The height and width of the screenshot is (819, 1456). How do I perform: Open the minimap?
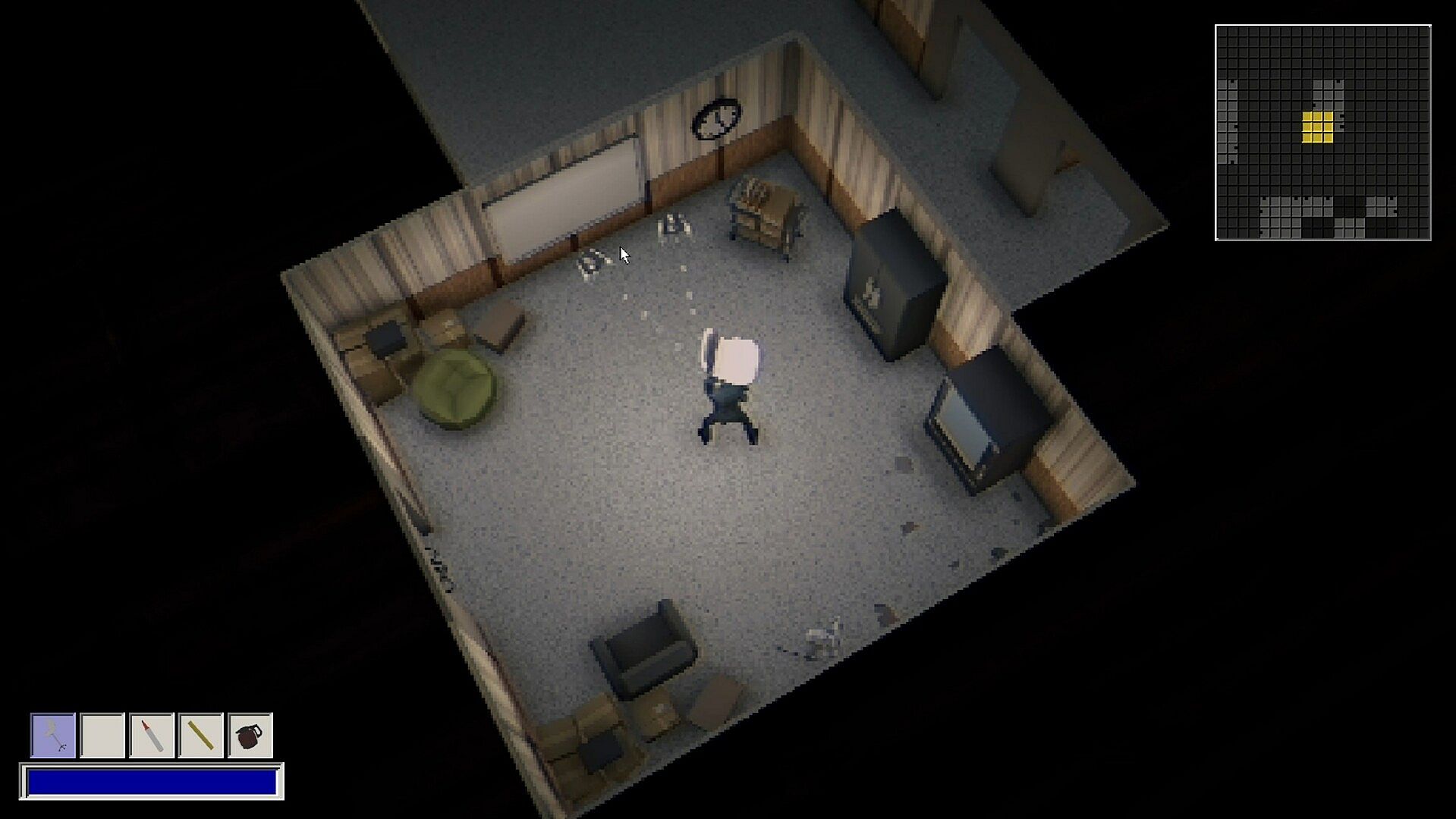1322,133
